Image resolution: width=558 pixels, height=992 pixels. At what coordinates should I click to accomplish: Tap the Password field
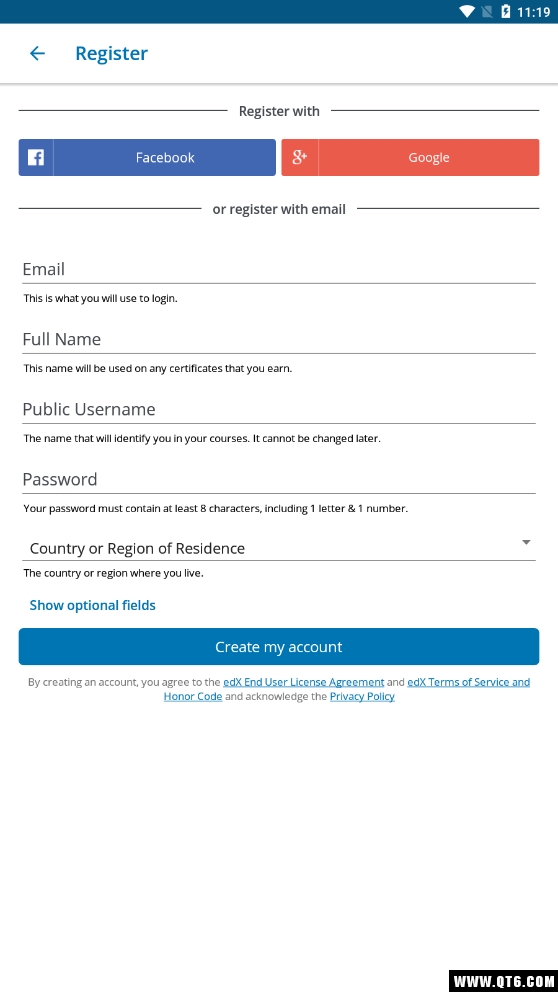[x=278, y=480]
